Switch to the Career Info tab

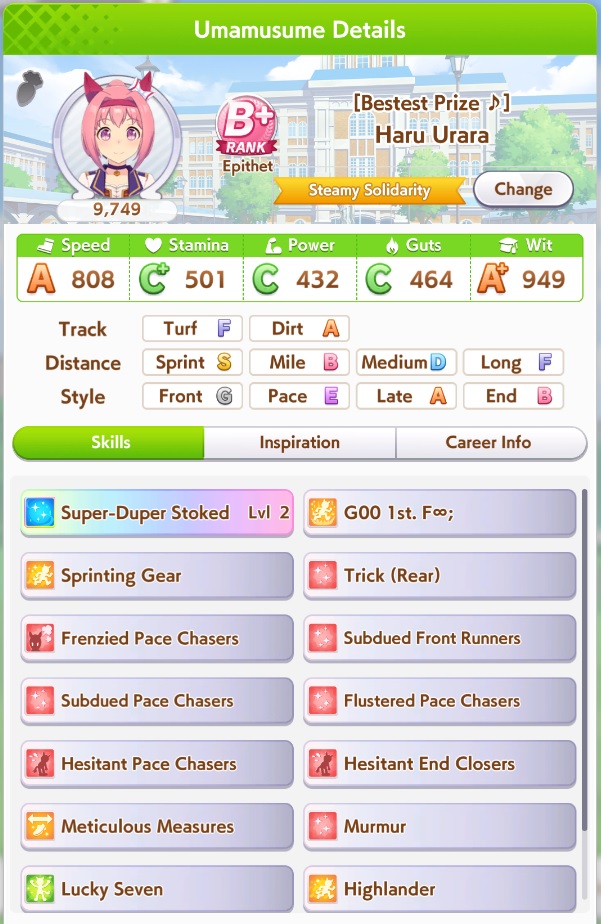(x=490, y=443)
